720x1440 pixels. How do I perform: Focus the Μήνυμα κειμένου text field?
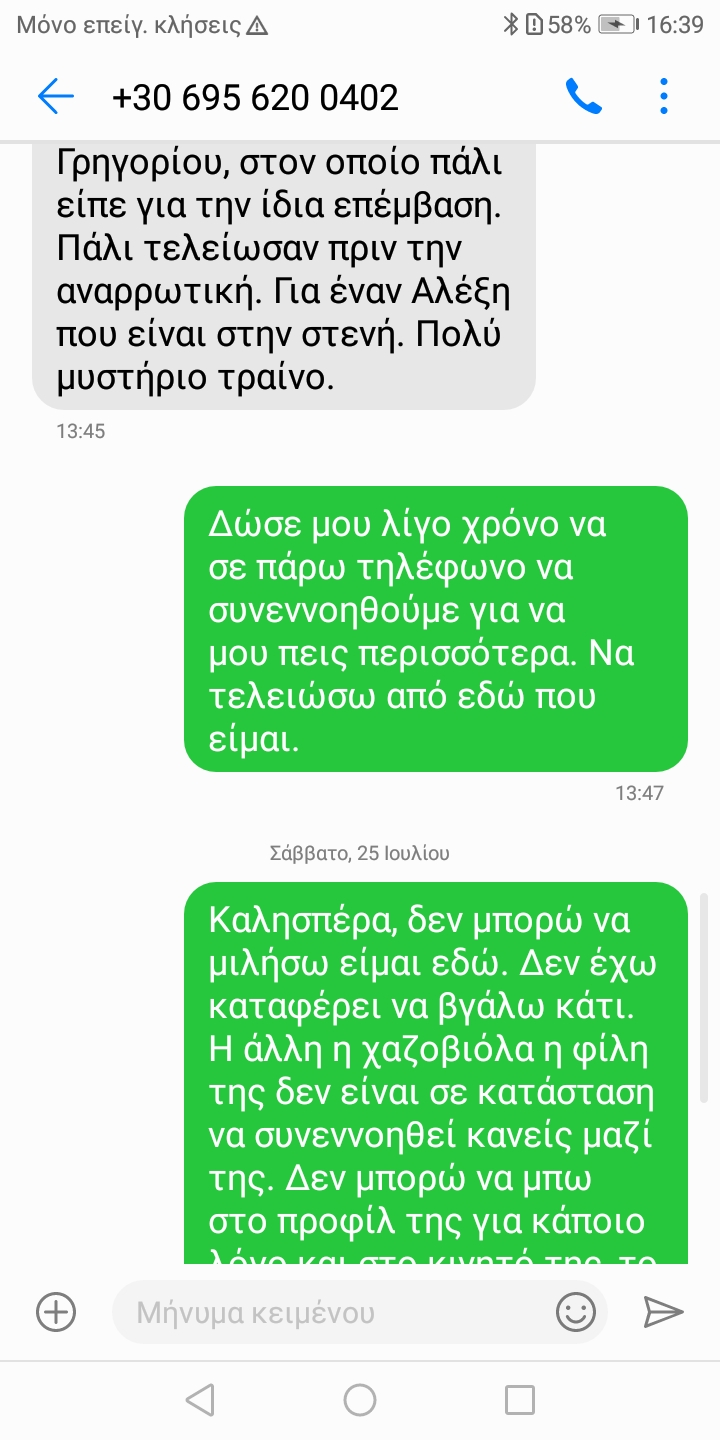330,1311
